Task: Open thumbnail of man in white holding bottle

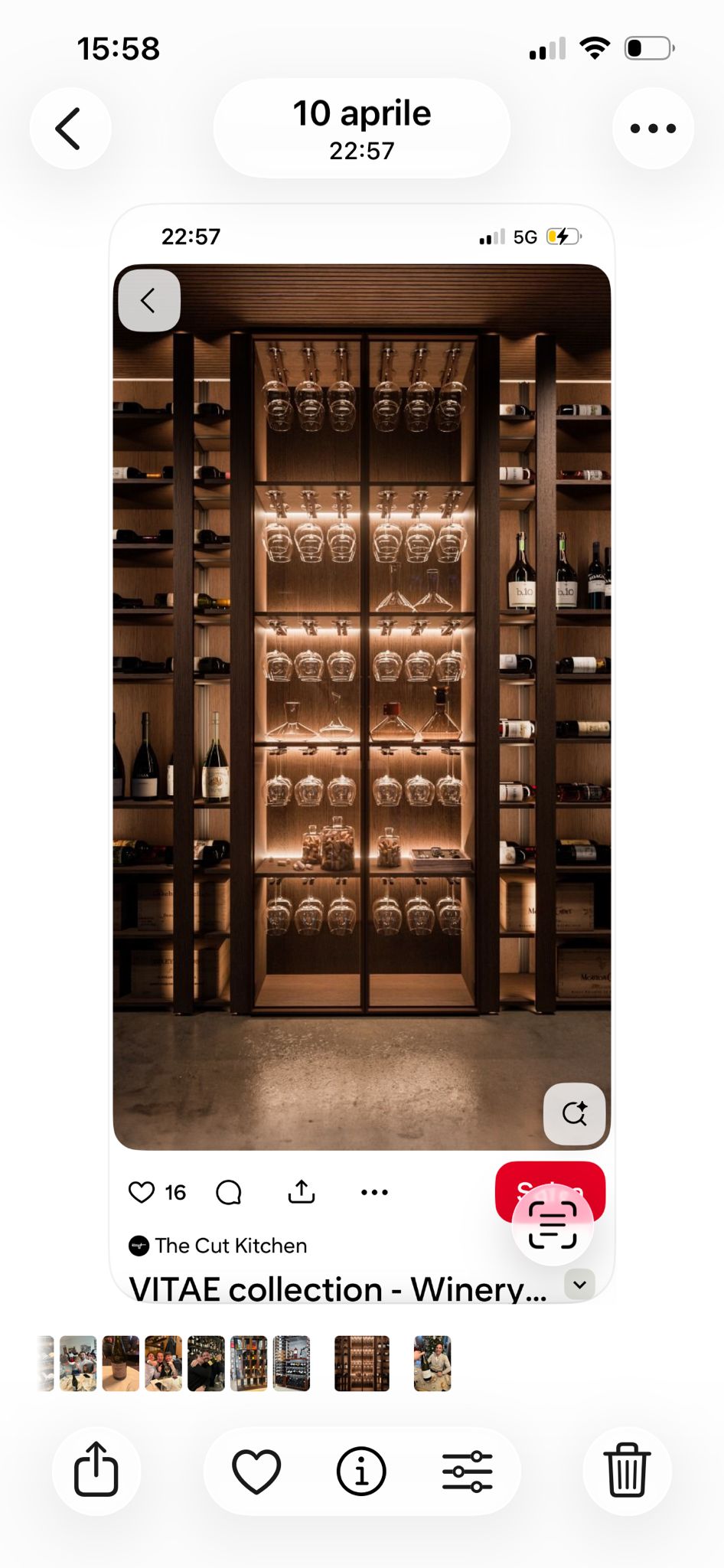Action: point(432,1363)
